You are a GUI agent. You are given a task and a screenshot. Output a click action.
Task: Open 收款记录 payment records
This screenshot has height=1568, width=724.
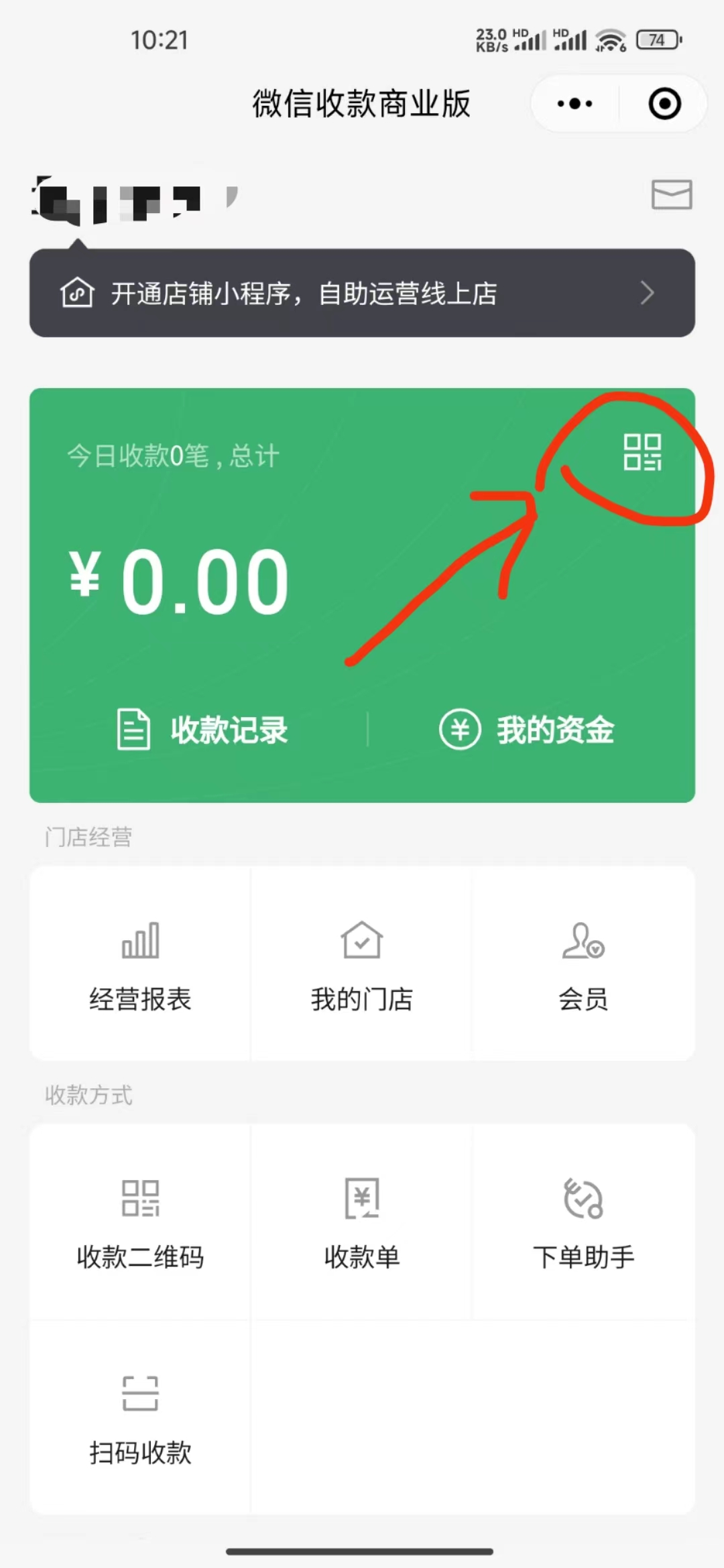[202, 730]
